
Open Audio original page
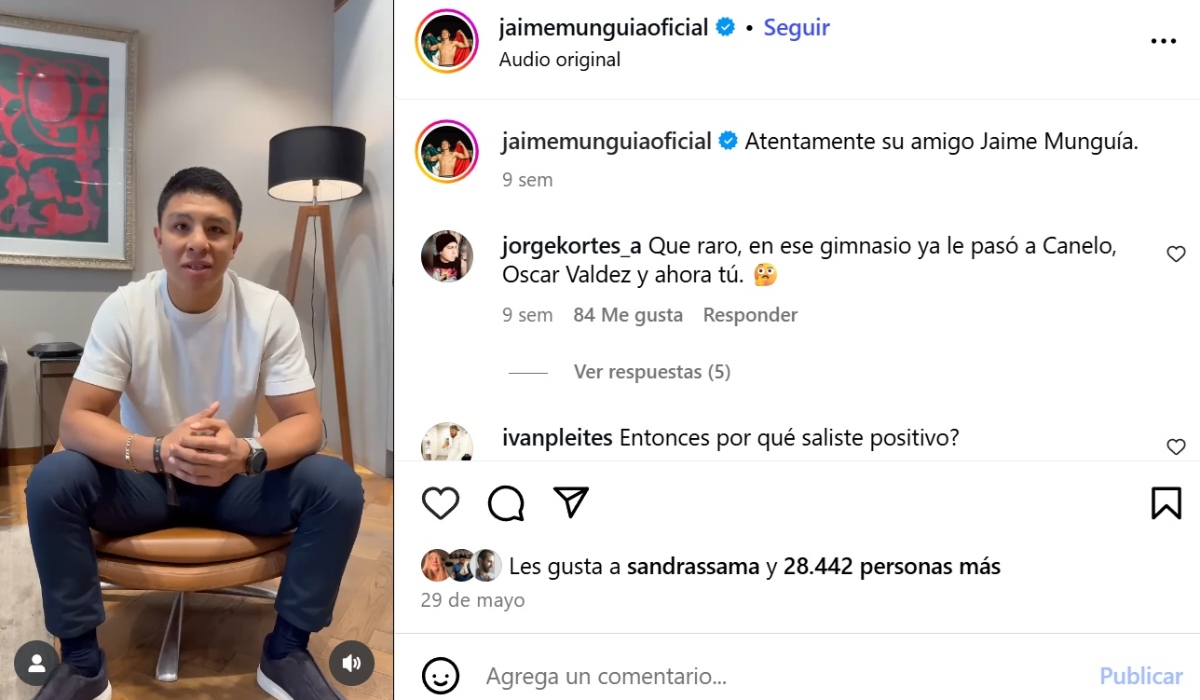559,60
